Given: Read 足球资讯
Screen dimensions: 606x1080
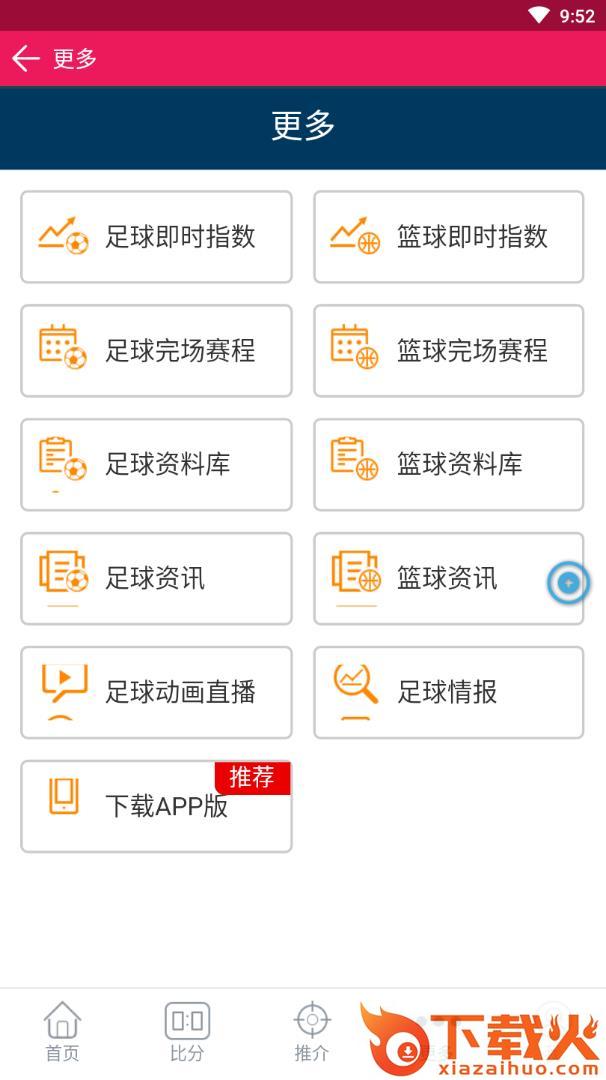Looking at the screenshot, I should pyautogui.click(x=156, y=579).
